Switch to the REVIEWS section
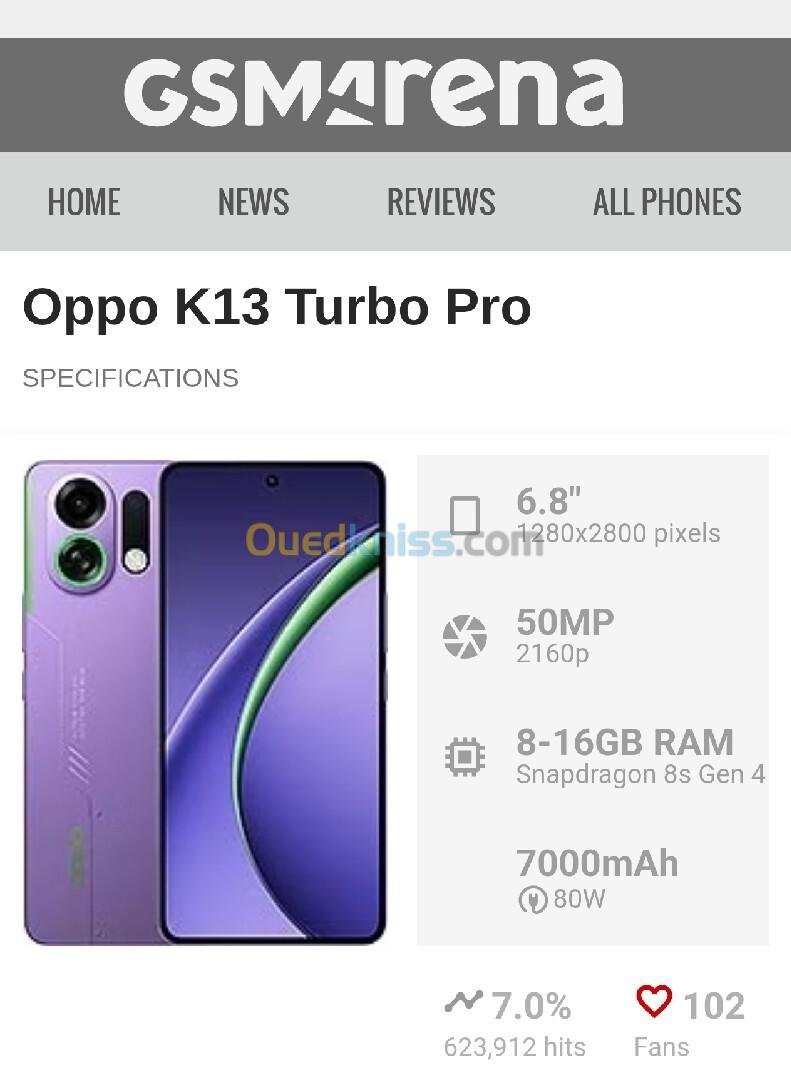Viewport: 791px width, 1080px height. (441, 202)
